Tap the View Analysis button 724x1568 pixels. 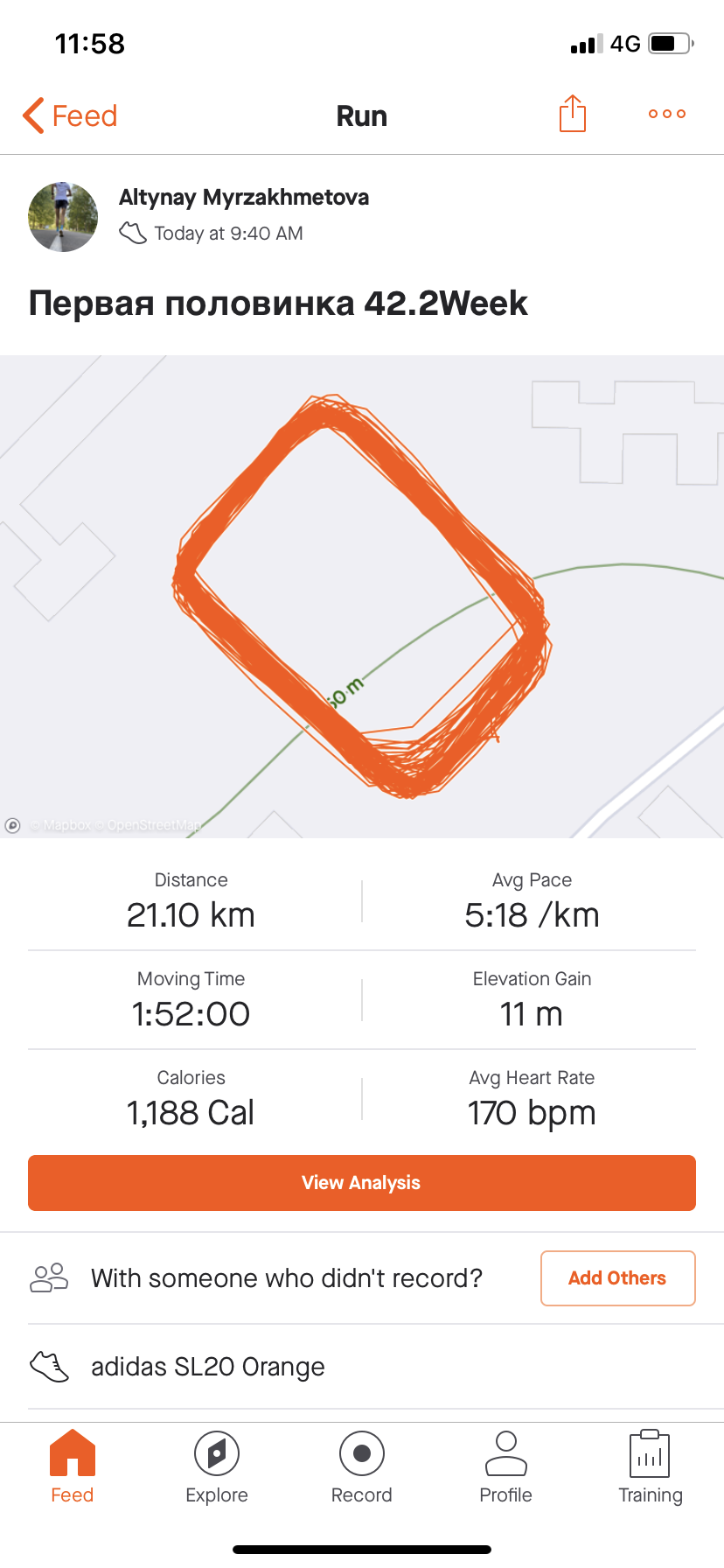[x=362, y=1183]
